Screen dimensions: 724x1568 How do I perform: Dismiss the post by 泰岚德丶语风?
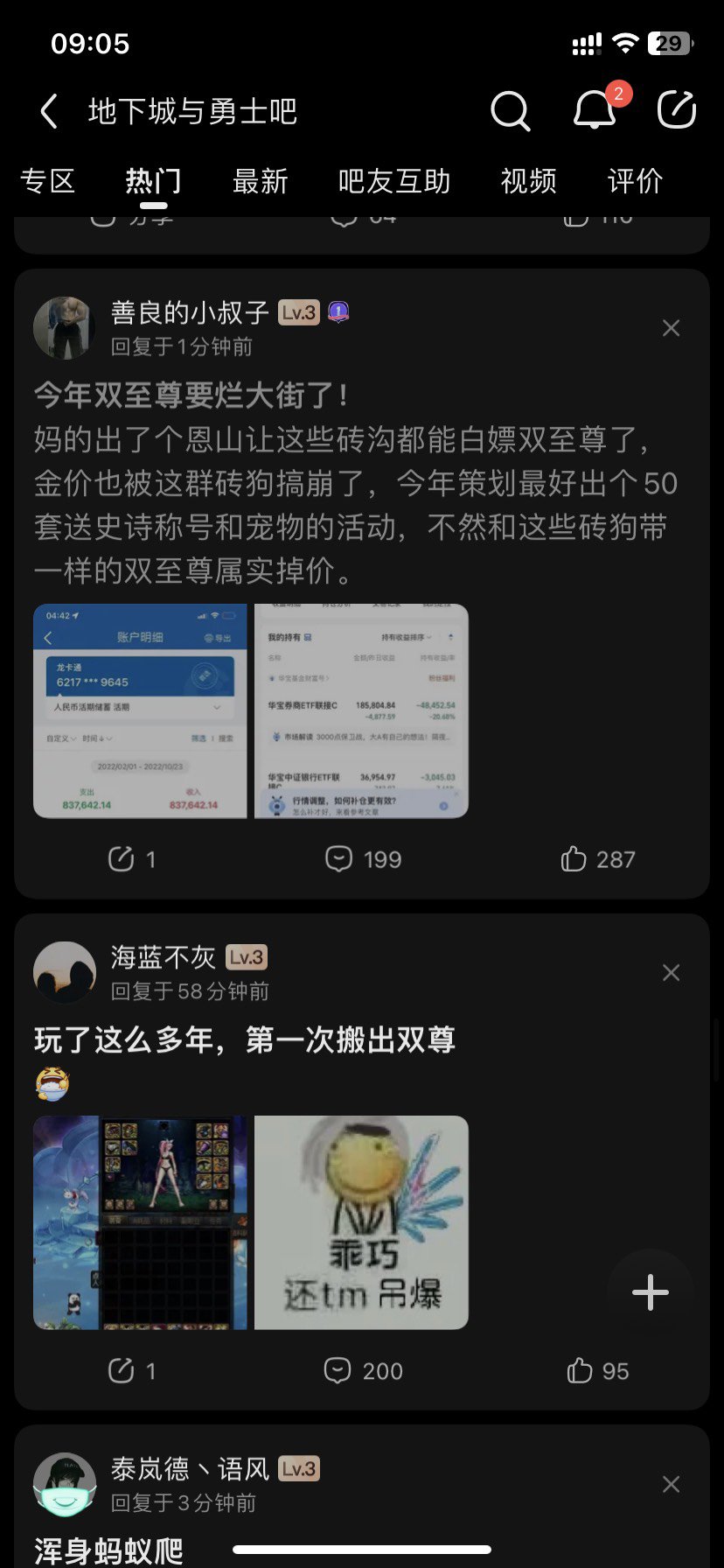tap(672, 1485)
